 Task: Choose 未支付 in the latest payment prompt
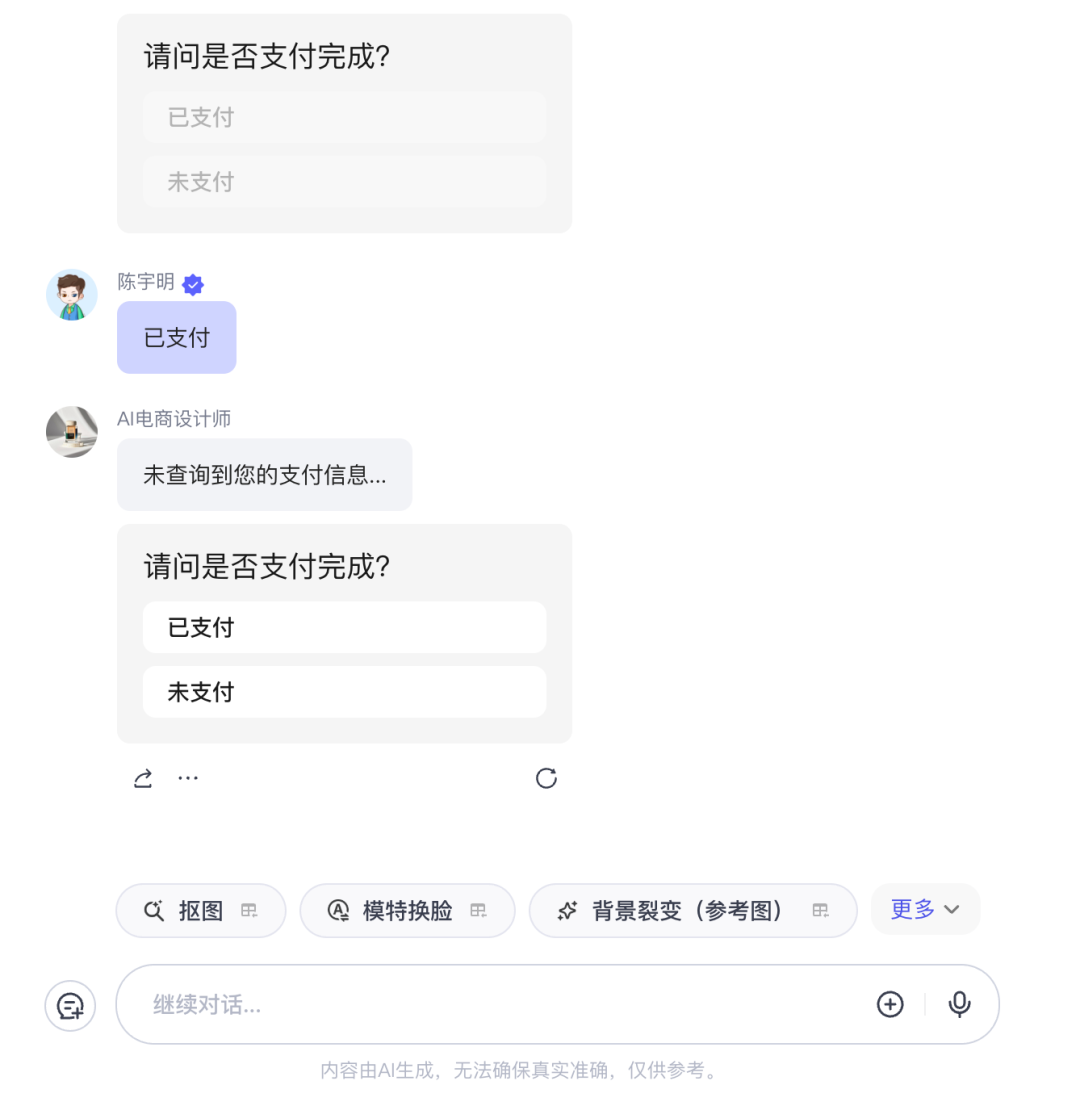[x=344, y=692]
